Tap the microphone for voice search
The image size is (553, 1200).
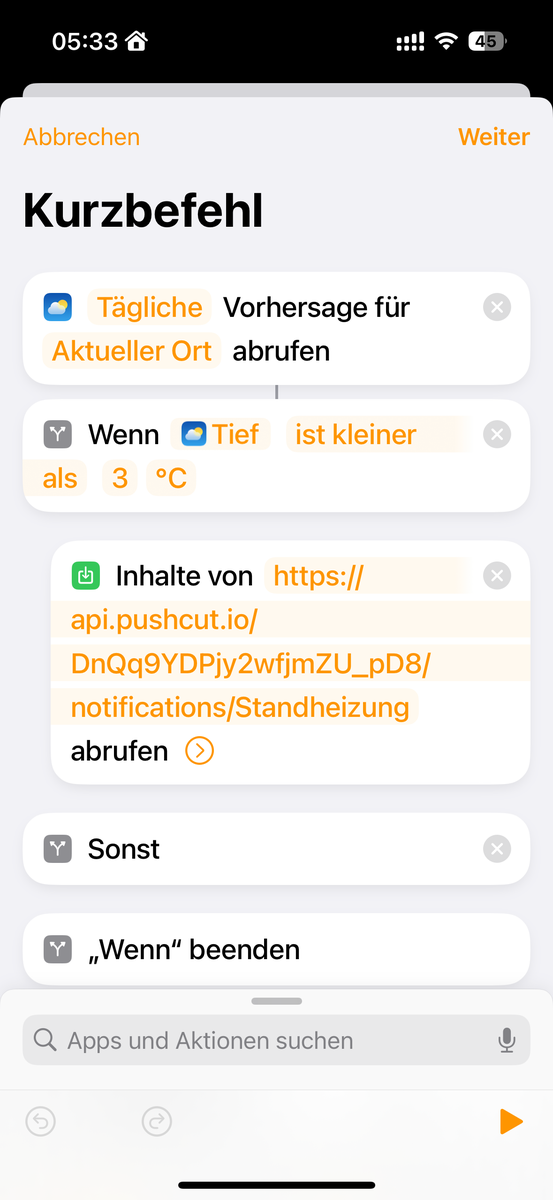(x=507, y=1041)
